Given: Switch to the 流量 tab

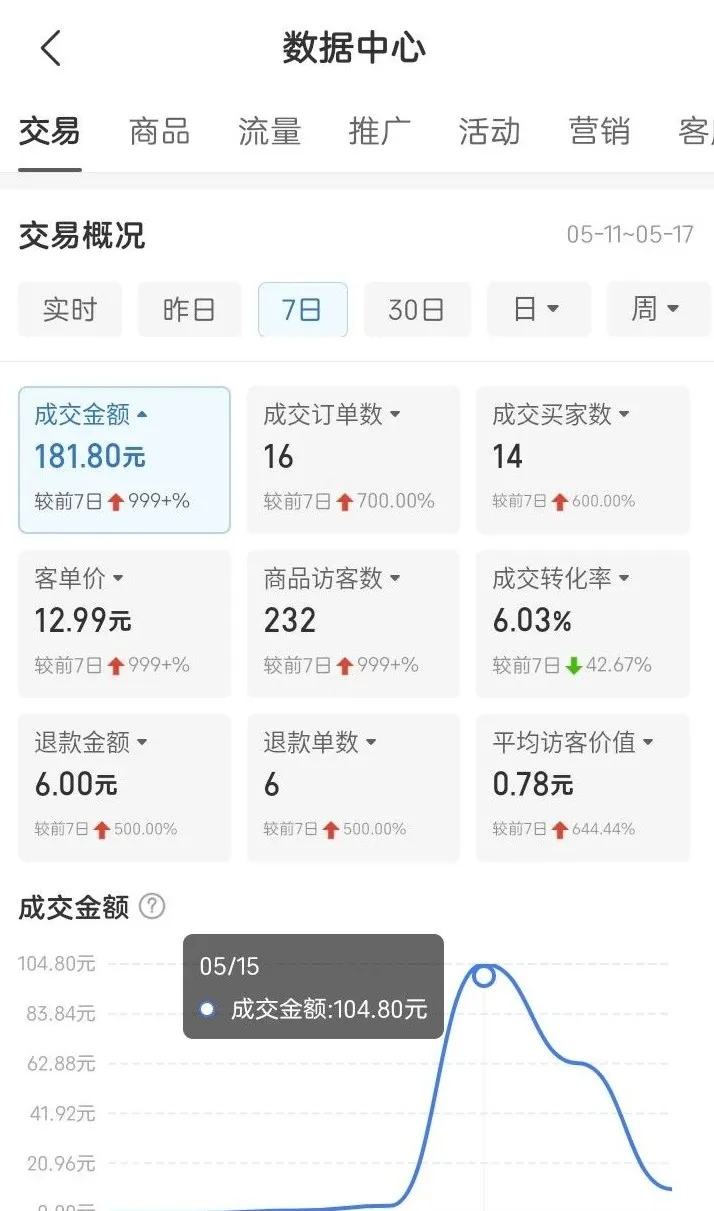Looking at the screenshot, I should click(x=269, y=131).
